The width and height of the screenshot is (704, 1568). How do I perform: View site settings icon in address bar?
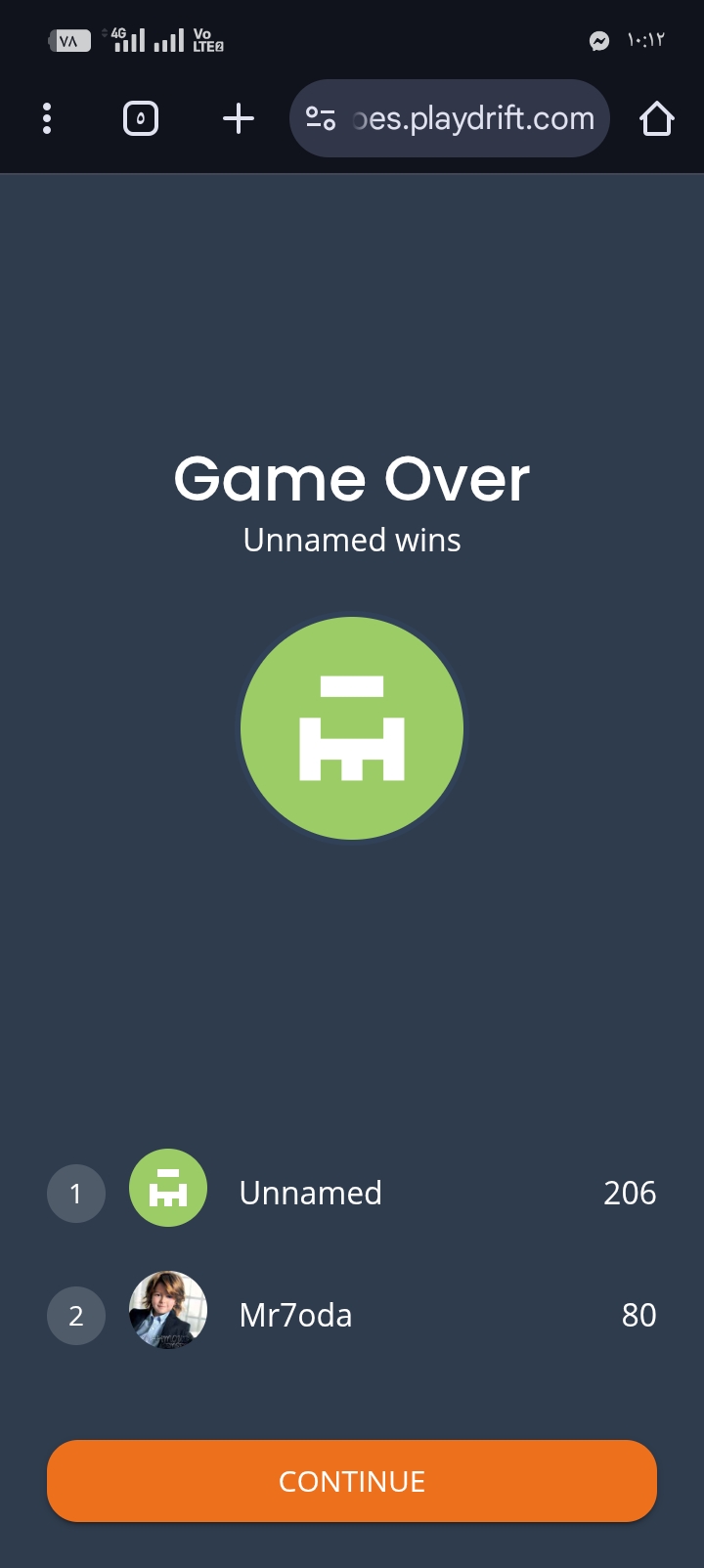coord(321,118)
